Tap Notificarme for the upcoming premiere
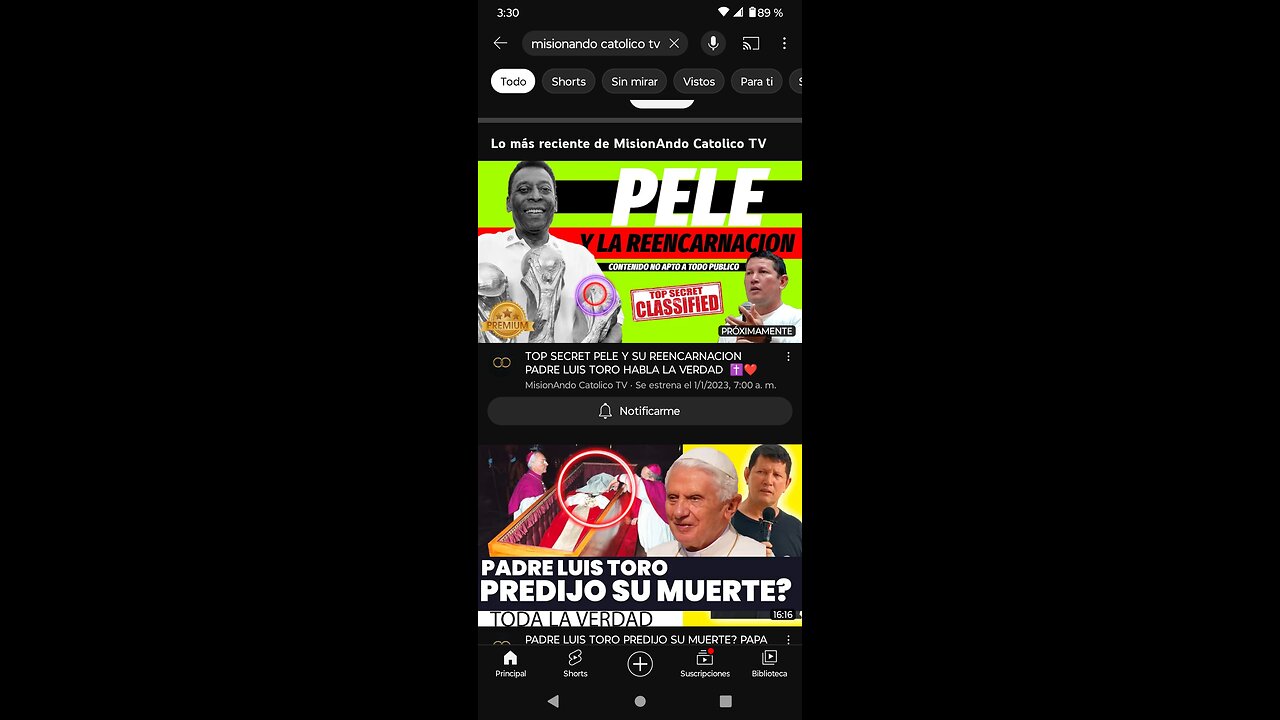This screenshot has width=1280, height=720. (640, 411)
